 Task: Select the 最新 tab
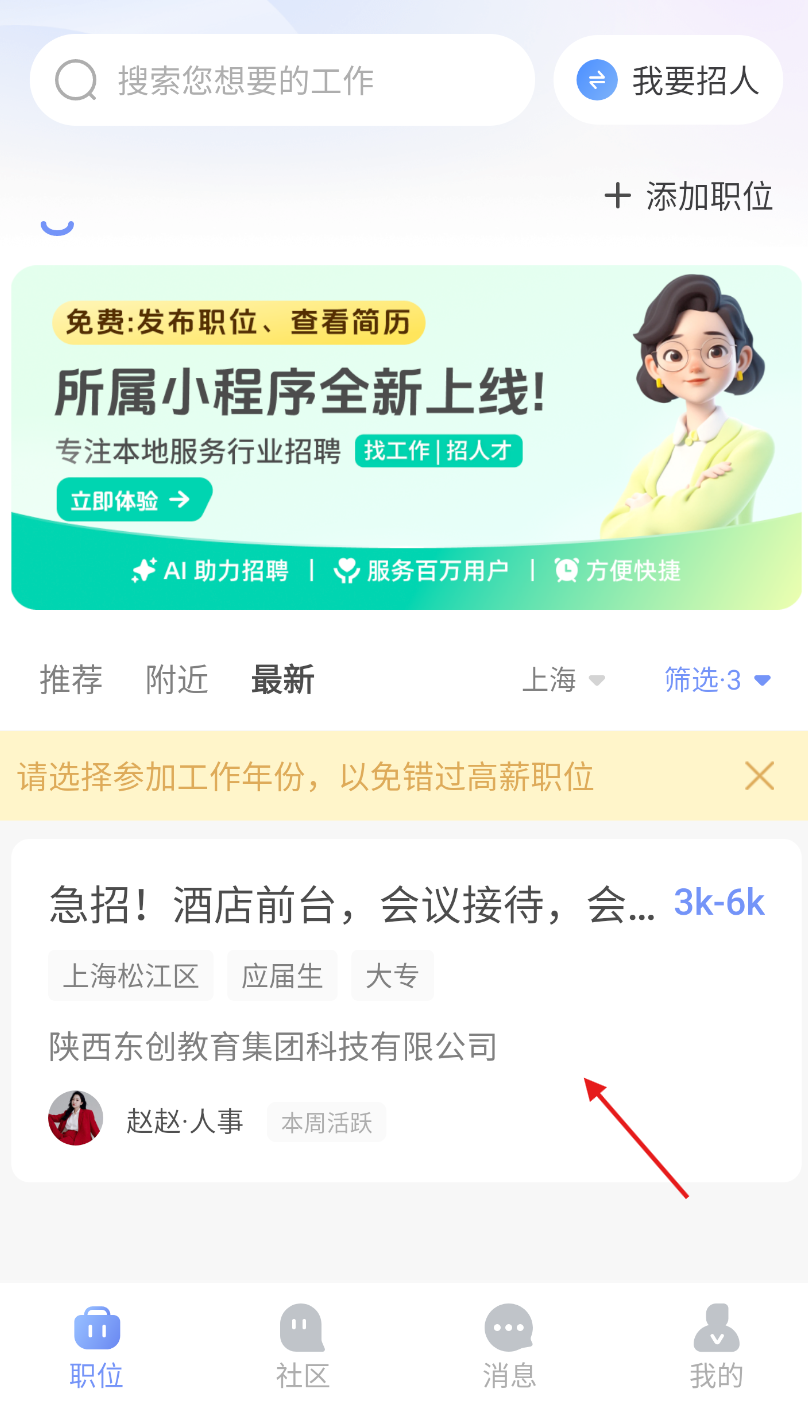coord(283,680)
